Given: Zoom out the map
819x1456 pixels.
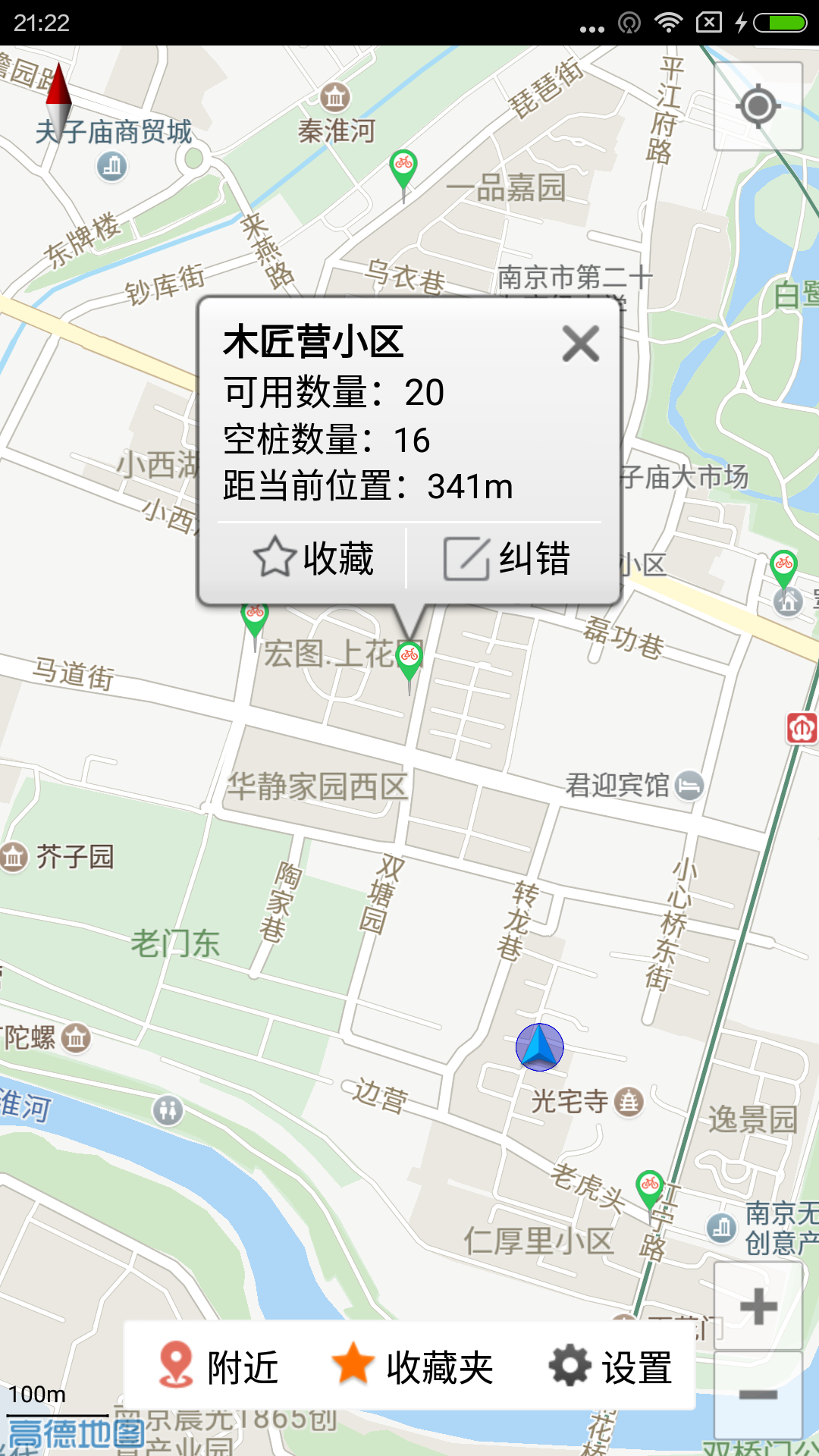Looking at the screenshot, I should coord(758,1394).
